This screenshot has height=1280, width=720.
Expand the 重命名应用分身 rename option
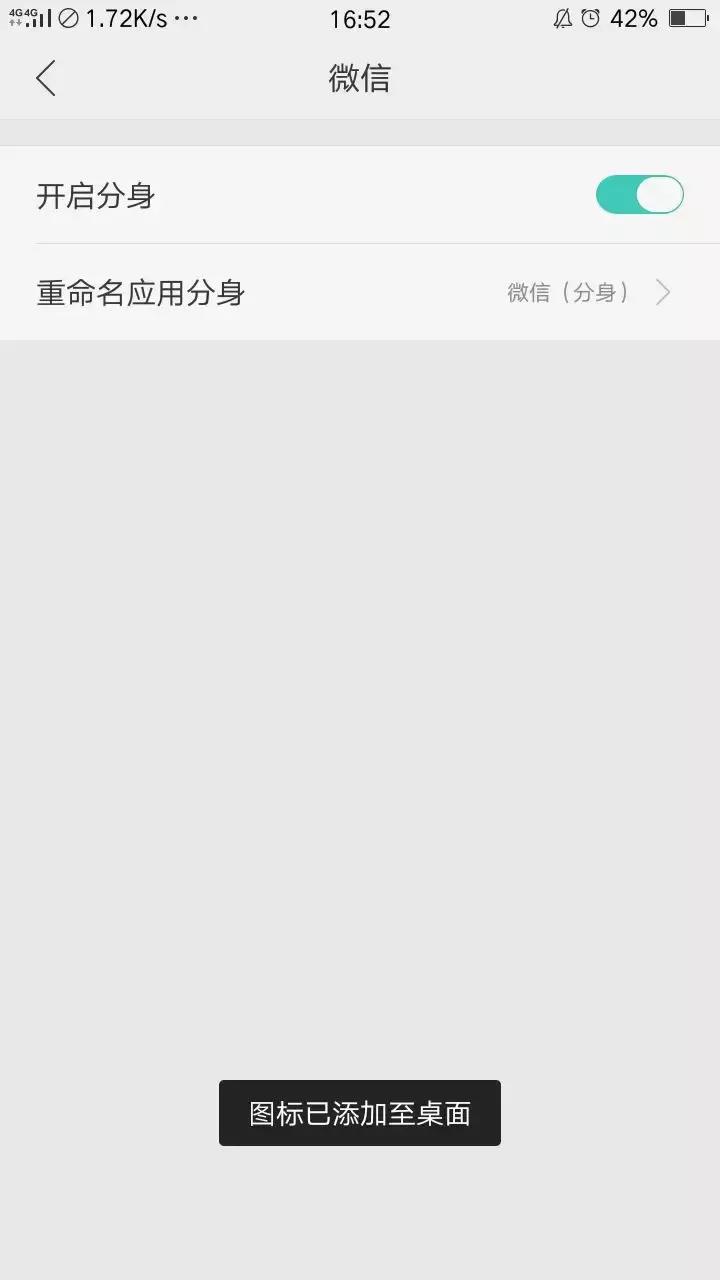pos(360,291)
